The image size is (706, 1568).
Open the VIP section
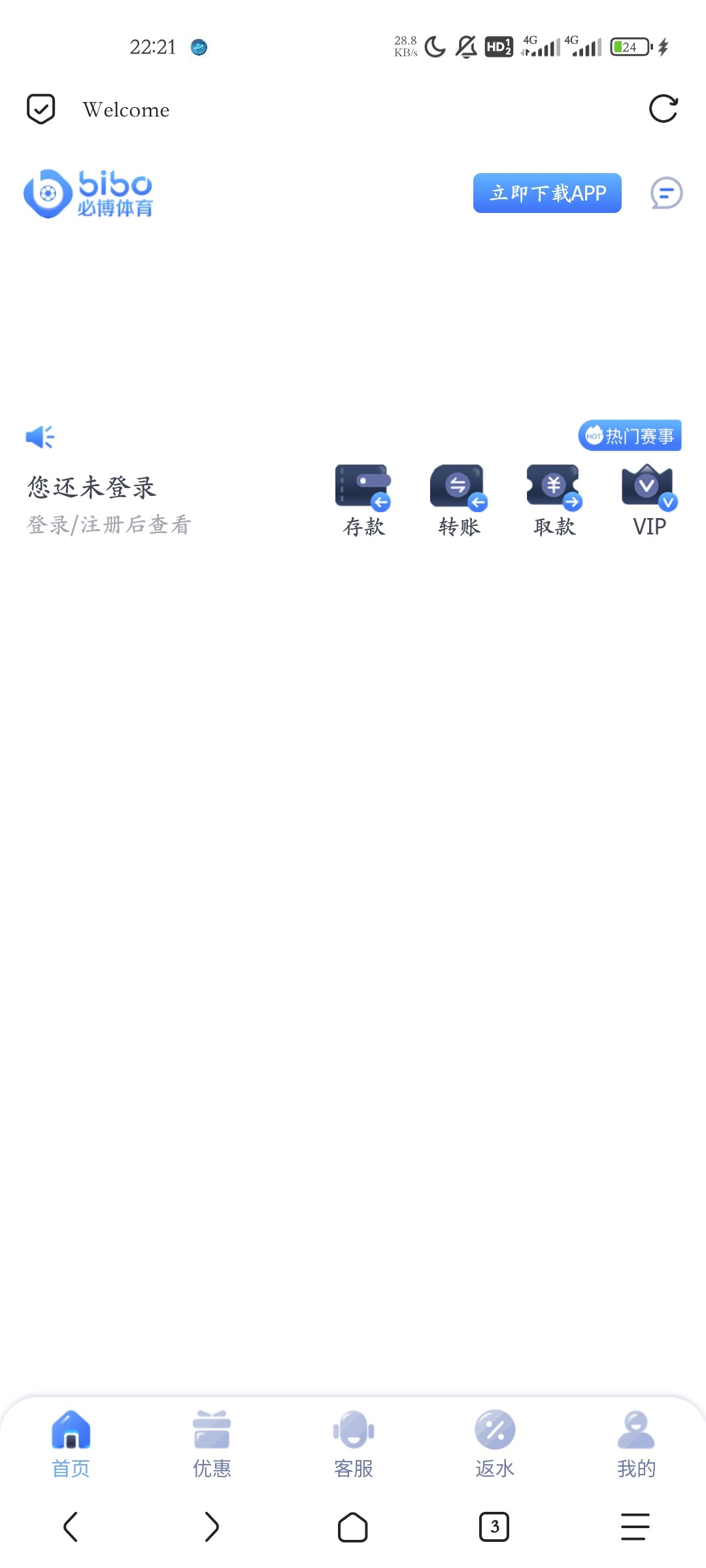coord(649,500)
